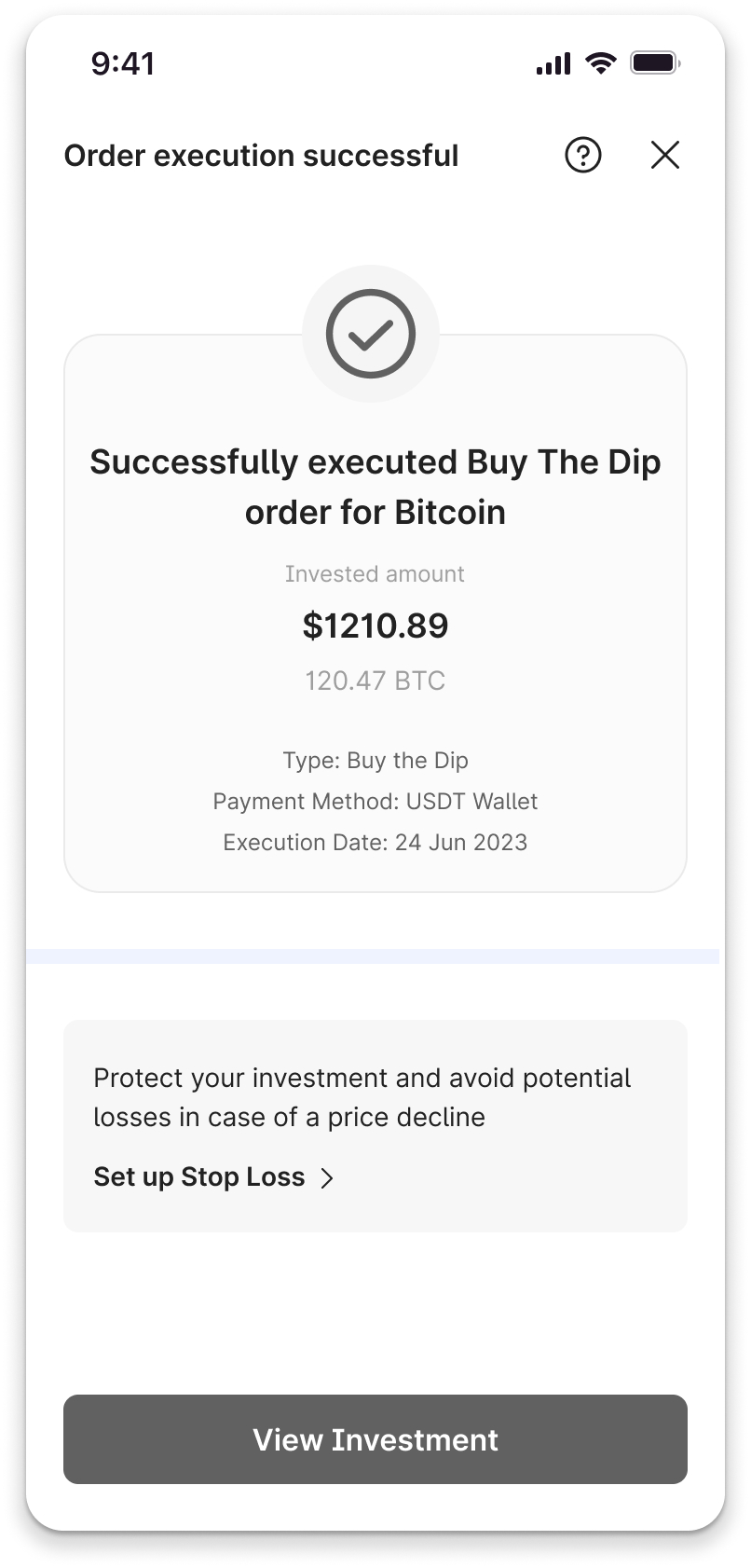Click the light purple divider bar
The width and height of the screenshot is (751, 1568).
point(375,952)
